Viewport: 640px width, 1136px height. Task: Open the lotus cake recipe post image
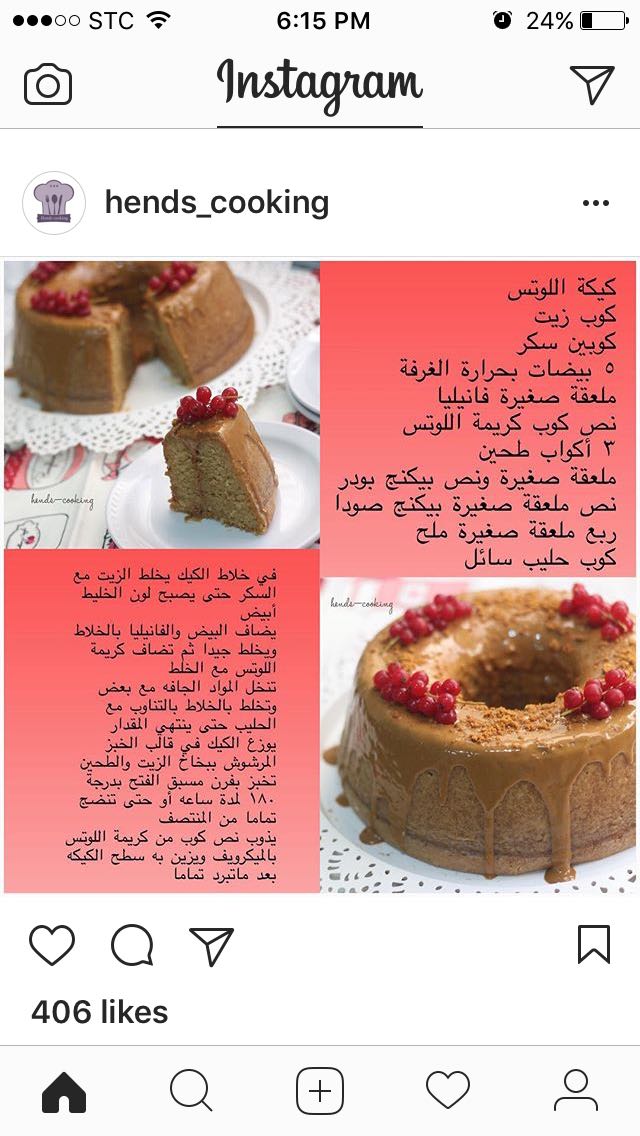coord(320,577)
